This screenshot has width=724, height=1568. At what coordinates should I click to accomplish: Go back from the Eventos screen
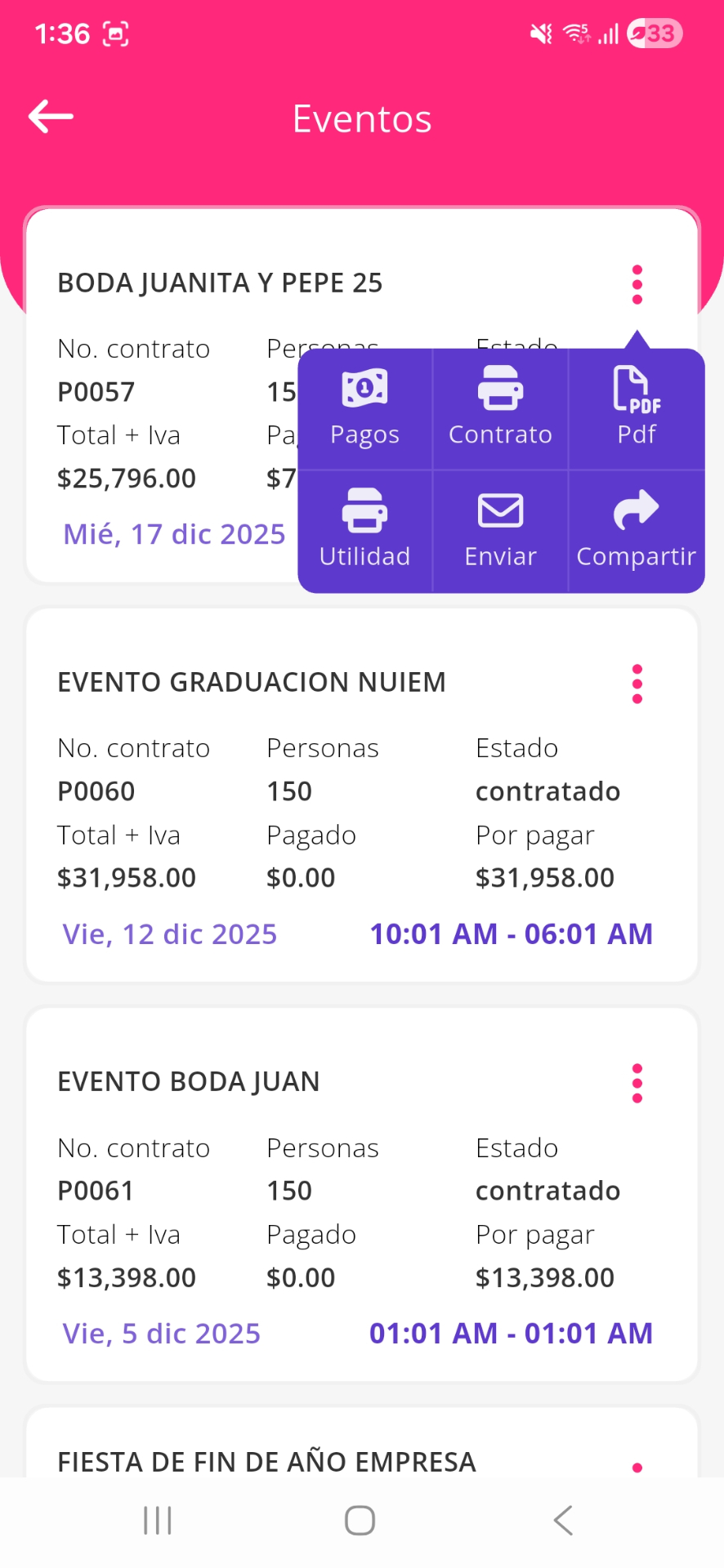point(51,117)
